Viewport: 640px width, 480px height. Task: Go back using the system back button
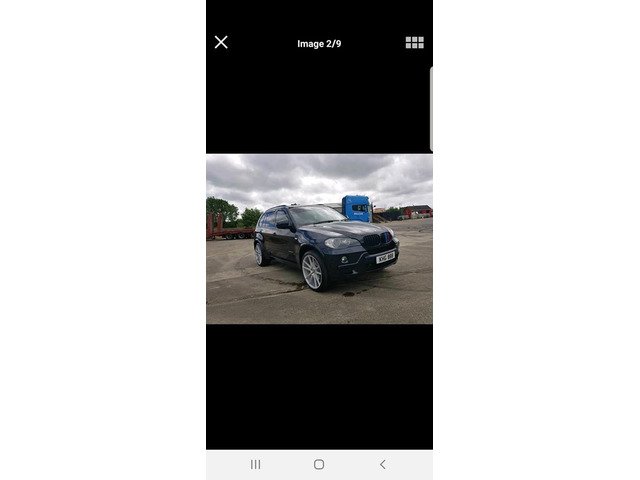pos(382,464)
